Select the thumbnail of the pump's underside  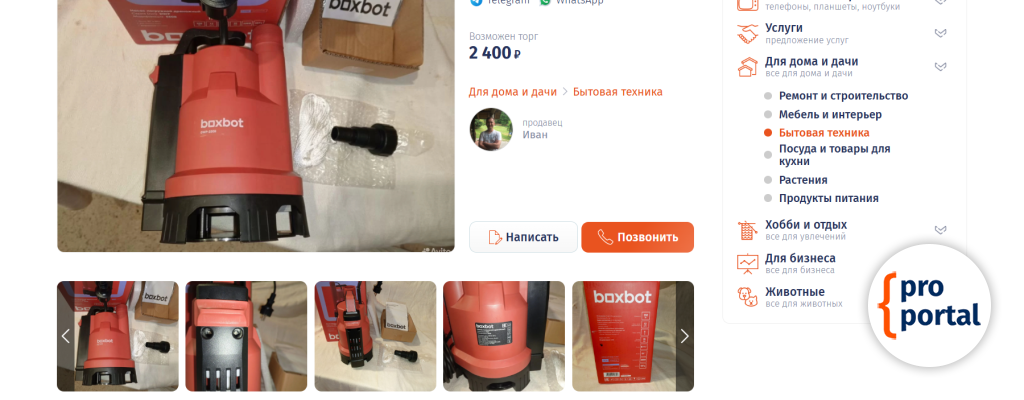point(246,336)
